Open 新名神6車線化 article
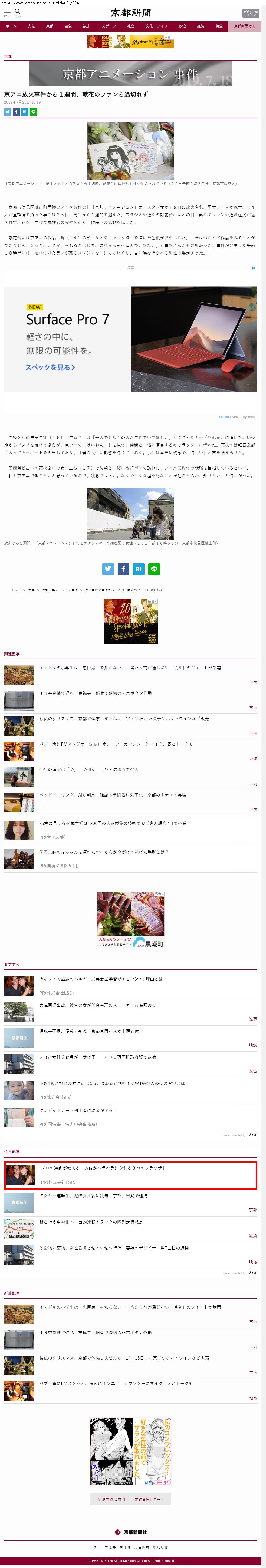 click(91, 1222)
